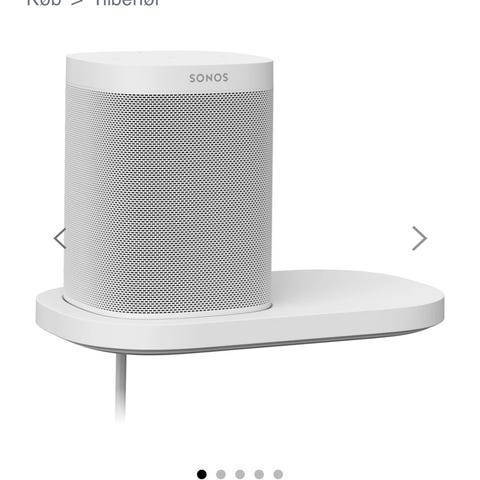Select the last carousel dot

pyautogui.click(x=278, y=474)
